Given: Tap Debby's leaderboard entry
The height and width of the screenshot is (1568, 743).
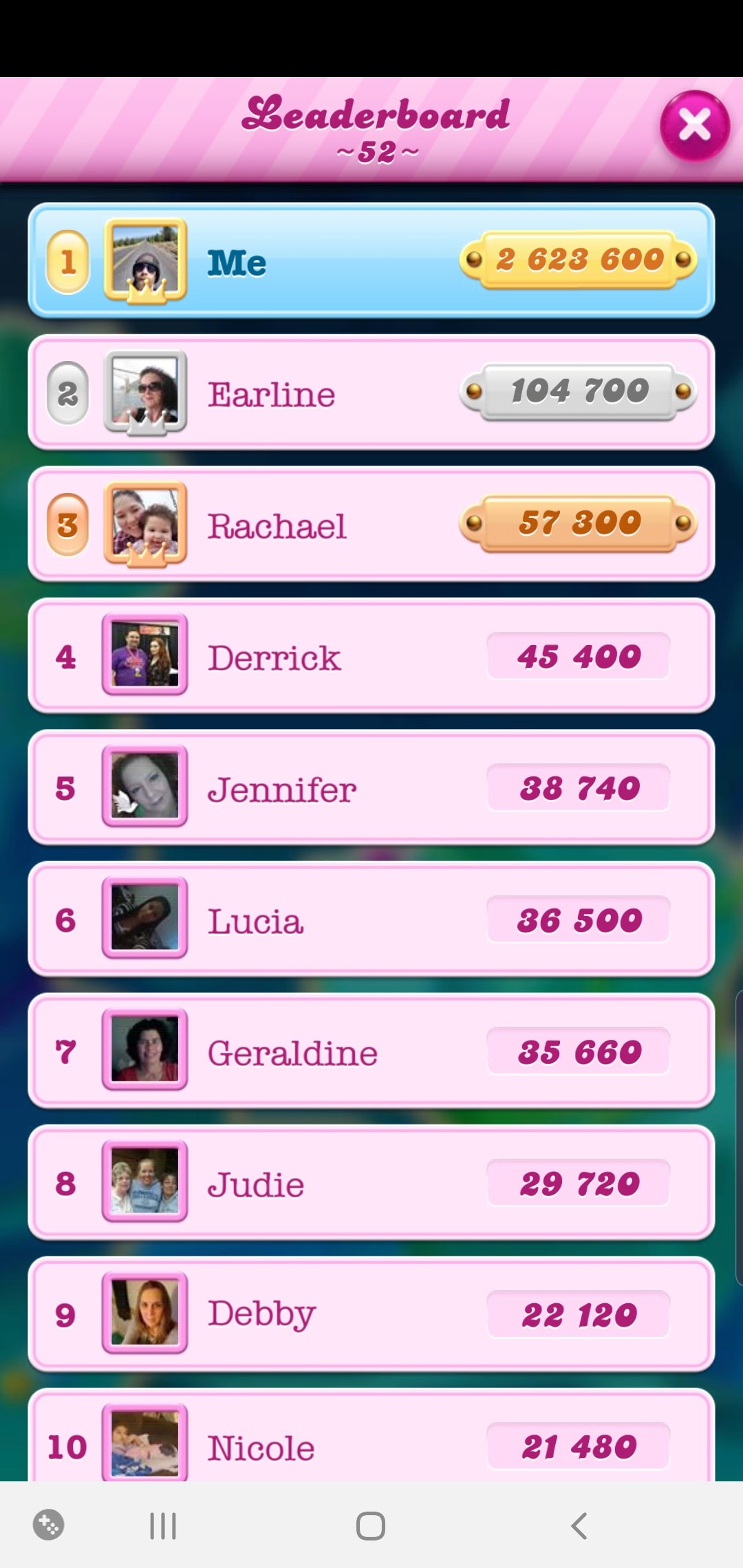Looking at the screenshot, I should click(371, 1314).
